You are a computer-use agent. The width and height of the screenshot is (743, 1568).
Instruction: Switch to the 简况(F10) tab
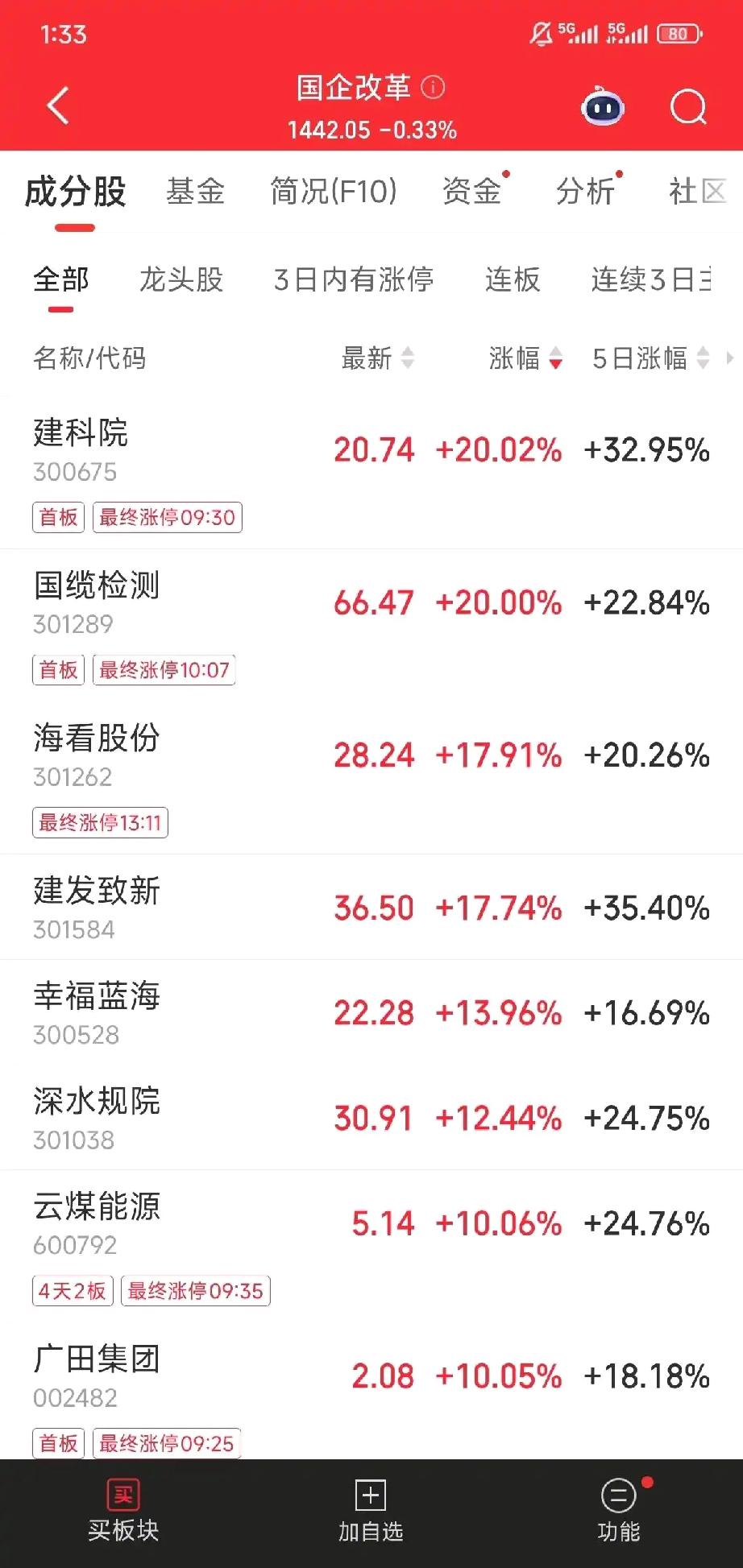[x=334, y=192]
